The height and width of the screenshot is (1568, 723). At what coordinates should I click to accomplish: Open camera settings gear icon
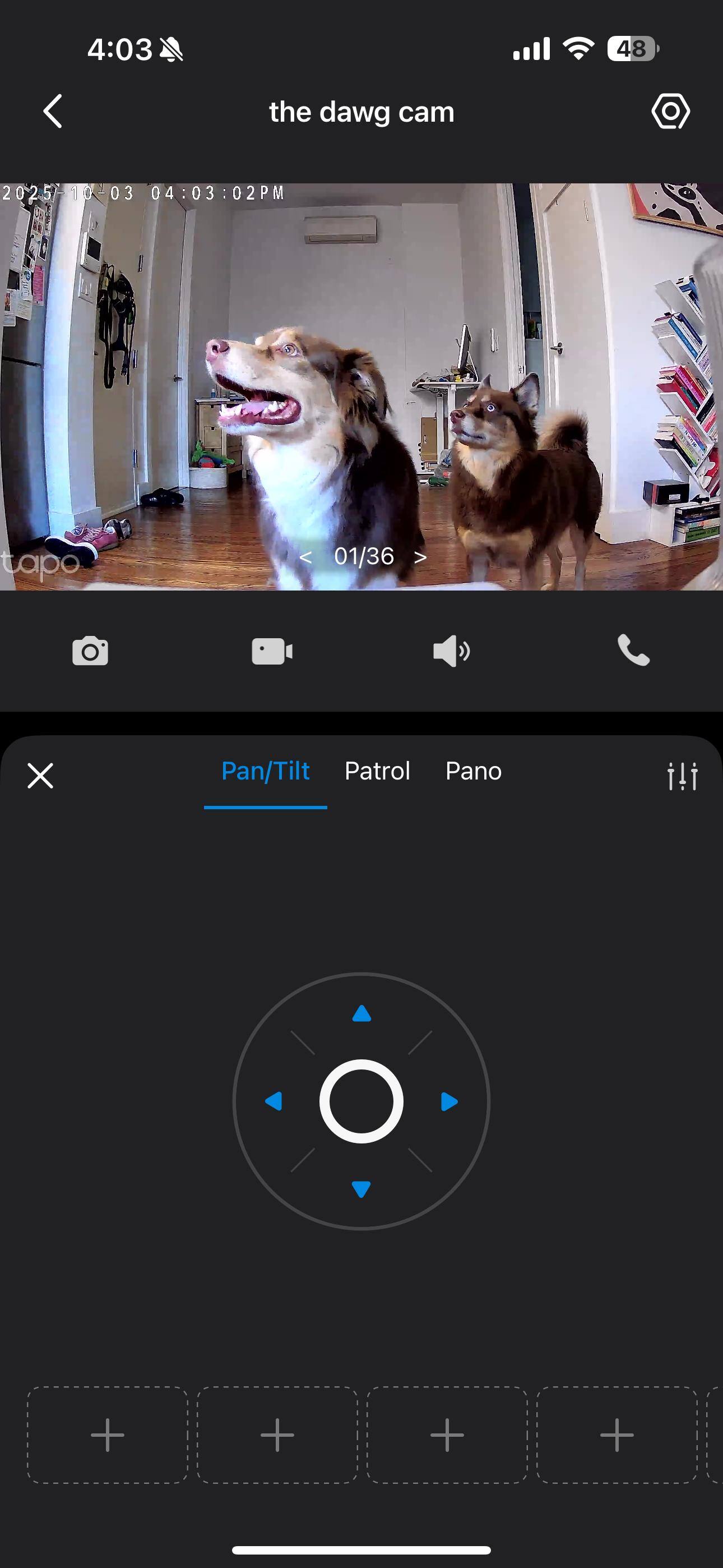pyautogui.click(x=670, y=112)
